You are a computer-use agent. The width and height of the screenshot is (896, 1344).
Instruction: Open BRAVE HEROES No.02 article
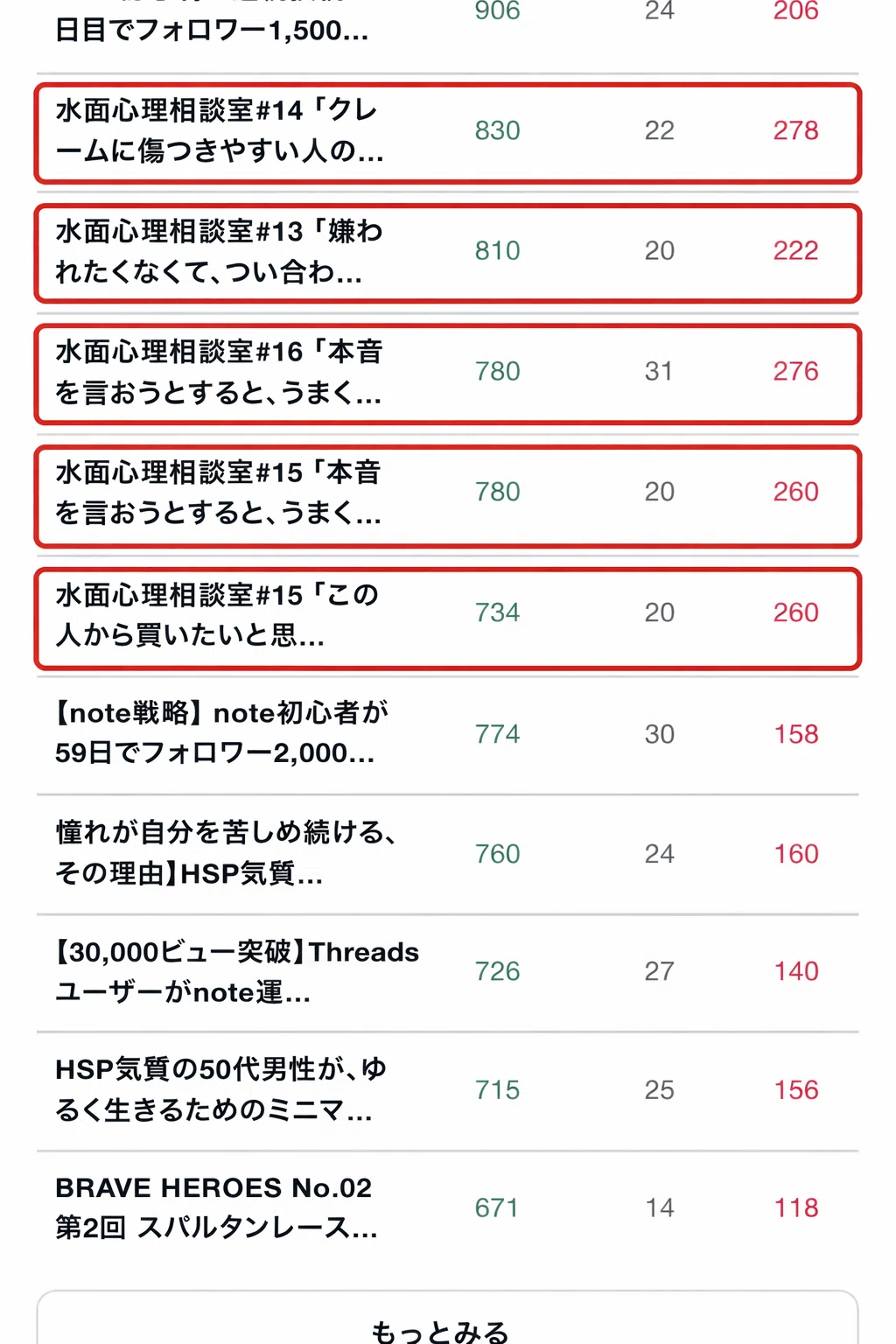[x=447, y=1209]
